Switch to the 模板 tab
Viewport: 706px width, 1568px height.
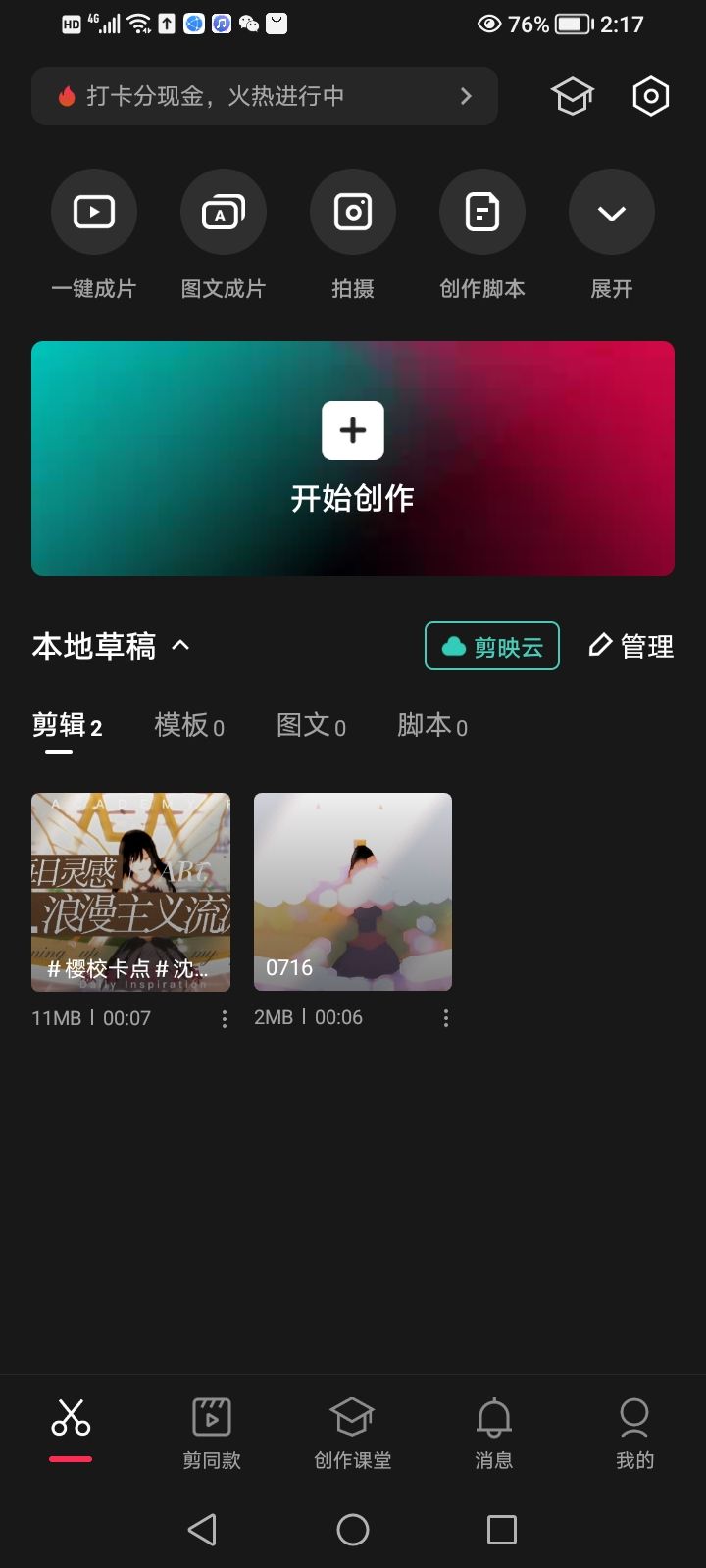189,726
